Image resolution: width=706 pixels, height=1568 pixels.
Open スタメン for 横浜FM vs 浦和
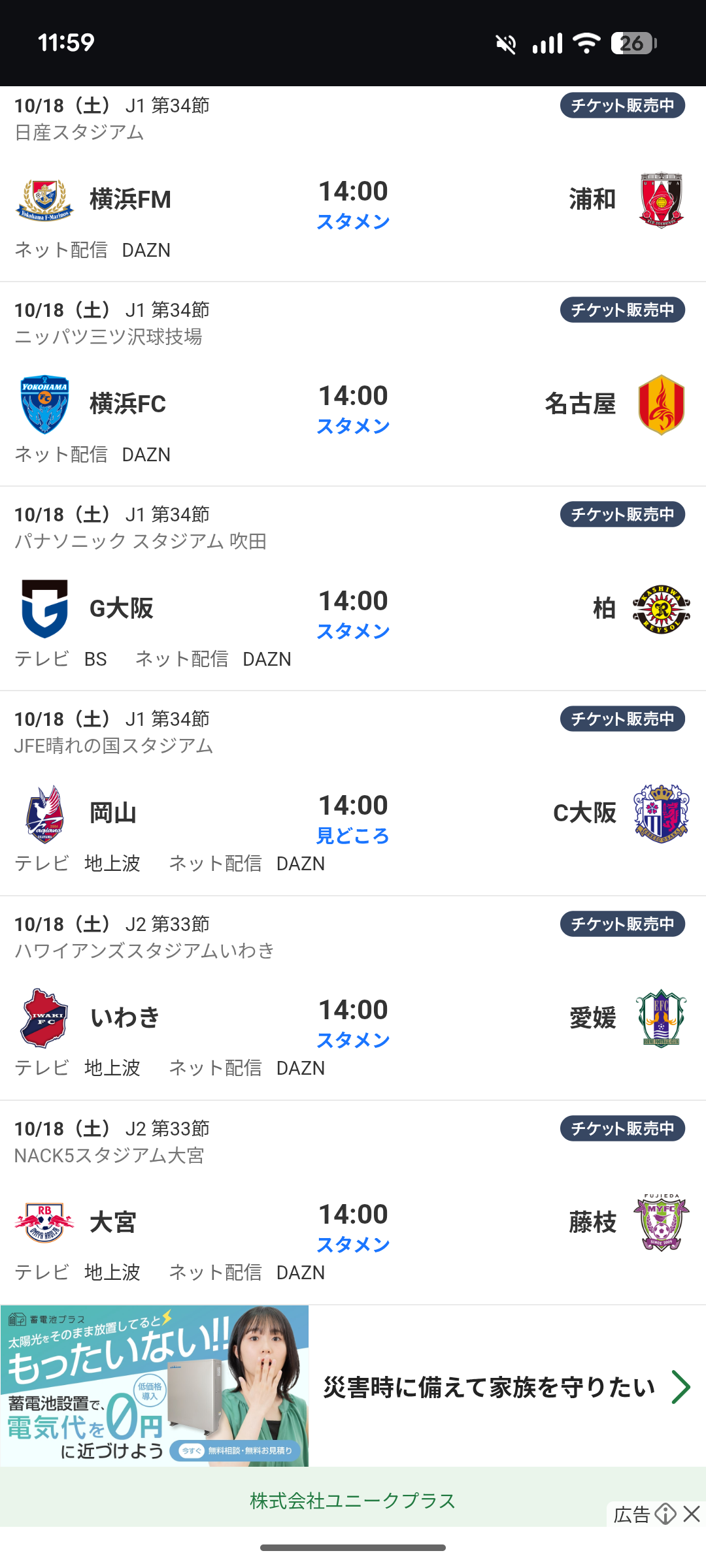[x=353, y=222]
